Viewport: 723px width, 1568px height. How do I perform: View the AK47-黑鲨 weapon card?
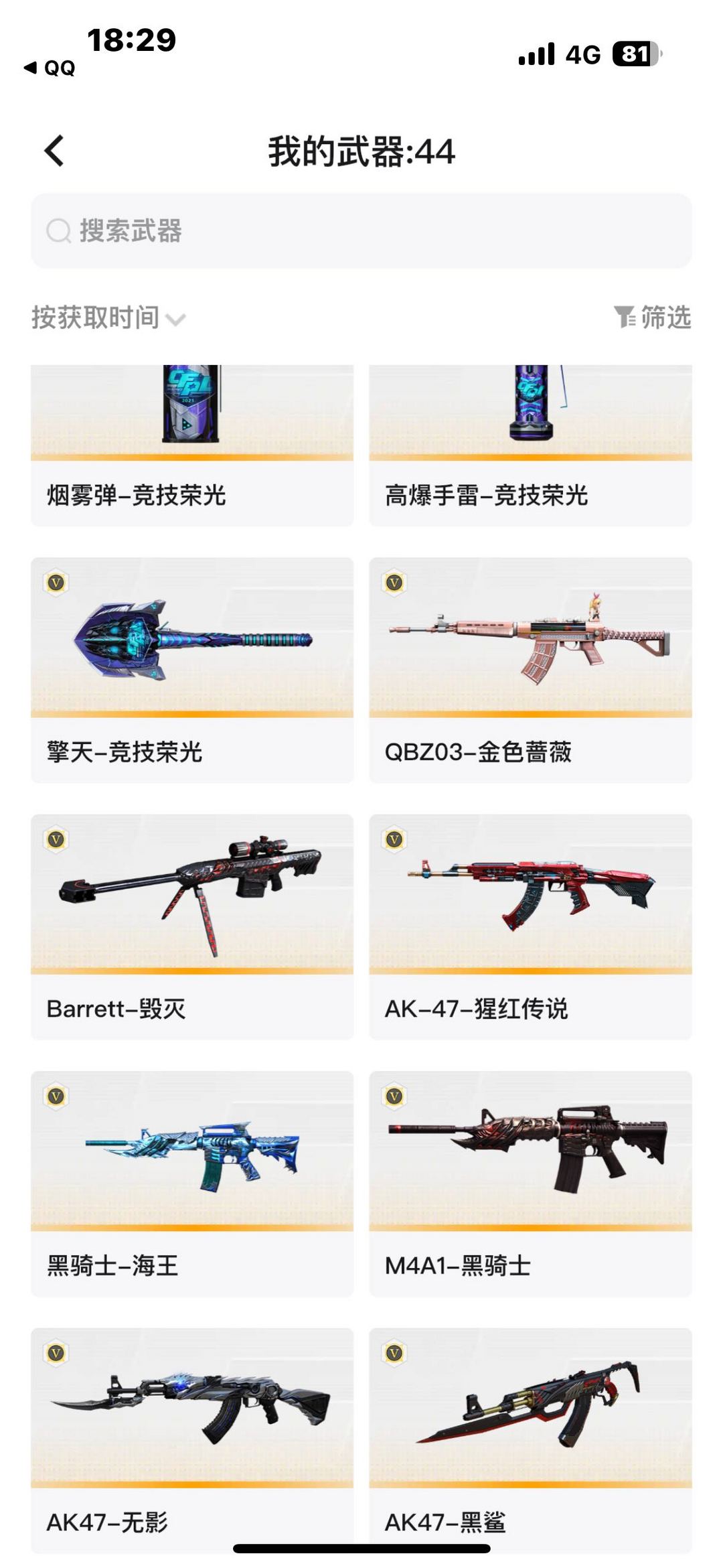pyautogui.click(x=530, y=1441)
